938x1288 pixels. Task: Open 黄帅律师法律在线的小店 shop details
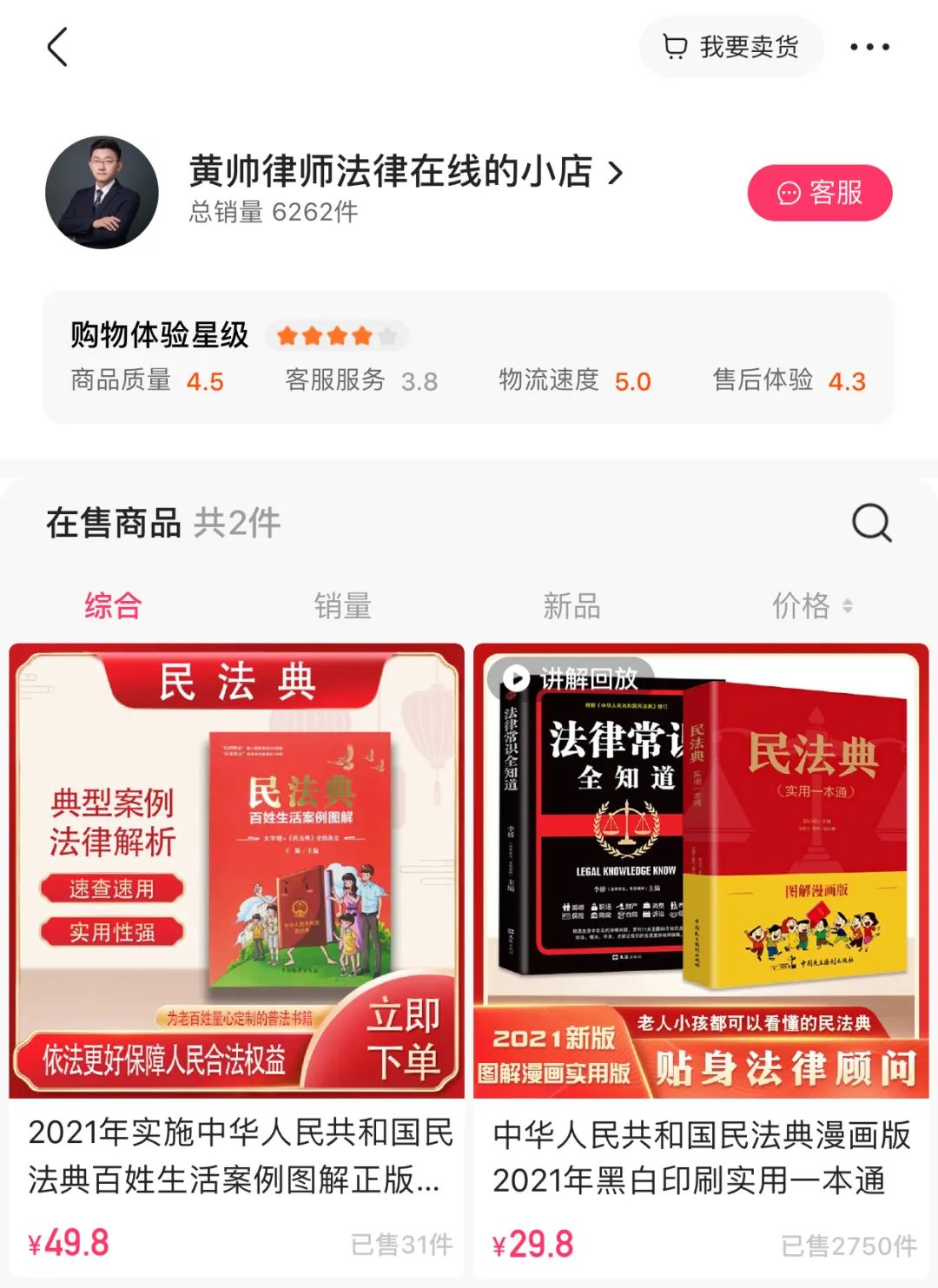[406, 172]
